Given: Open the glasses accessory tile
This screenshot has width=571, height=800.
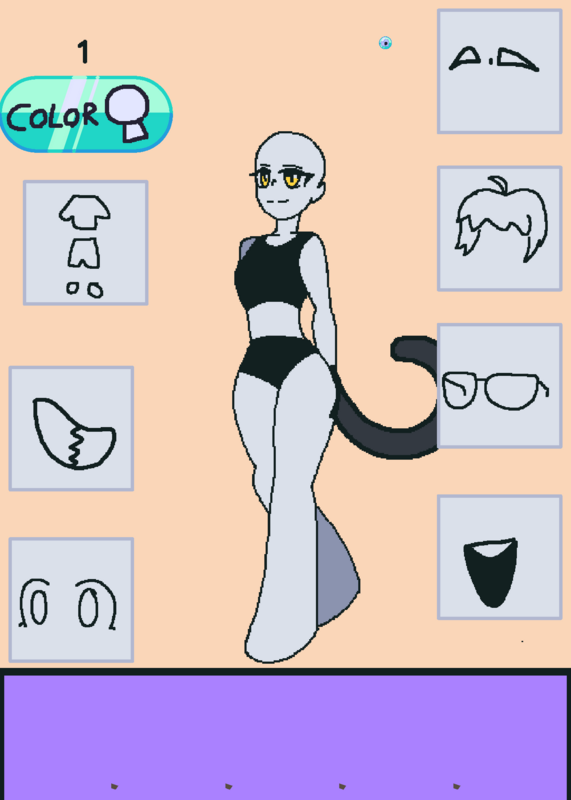Looking at the screenshot, I should tap(500, 386).
